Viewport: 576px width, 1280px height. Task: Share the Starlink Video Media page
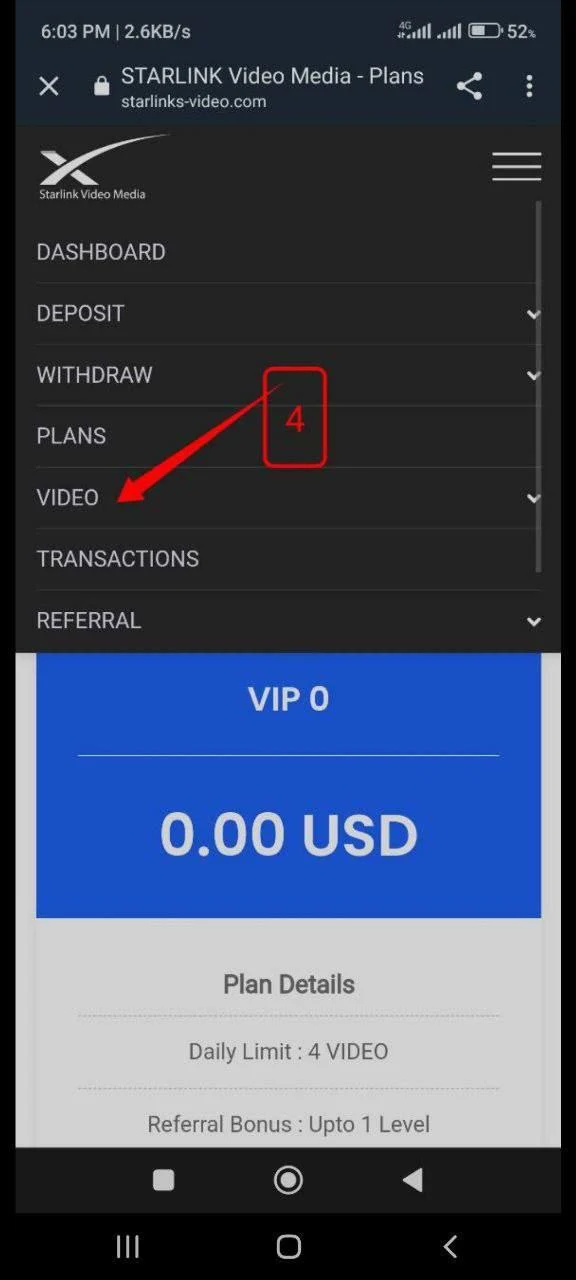(469, 87)
